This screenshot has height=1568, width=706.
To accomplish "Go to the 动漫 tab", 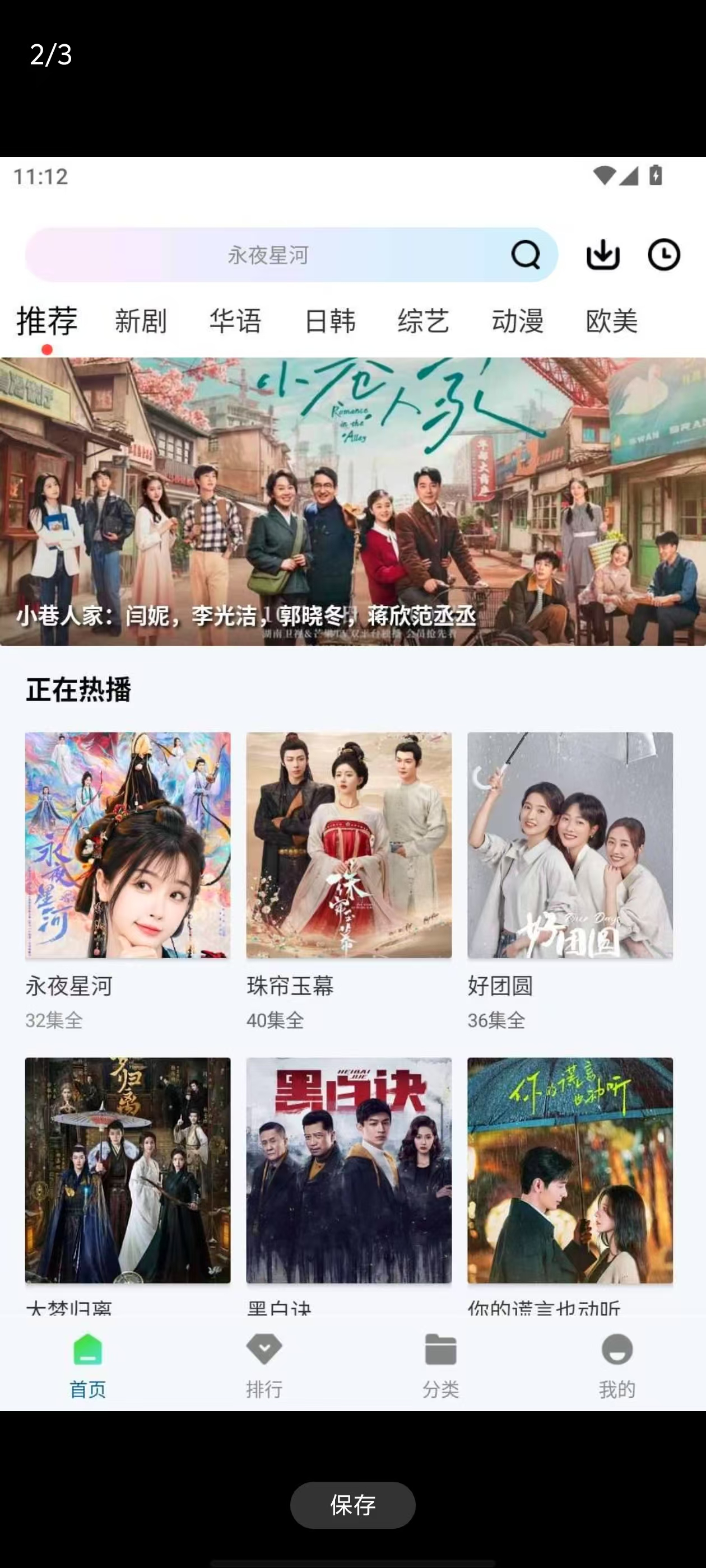I will click(518, 321).
